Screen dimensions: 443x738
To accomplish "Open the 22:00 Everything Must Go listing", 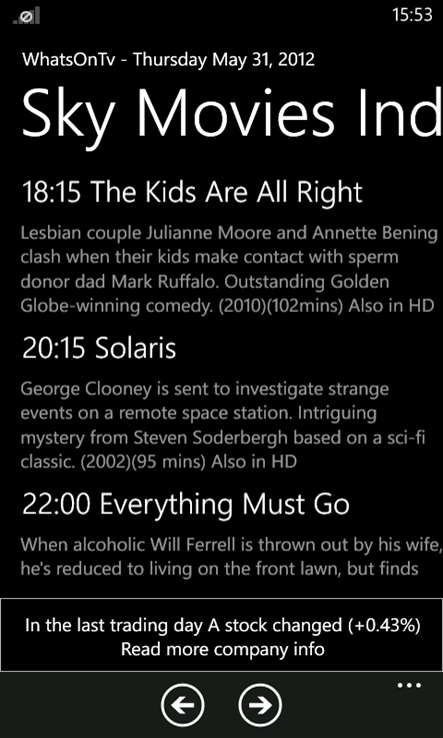I will [186, 505].
